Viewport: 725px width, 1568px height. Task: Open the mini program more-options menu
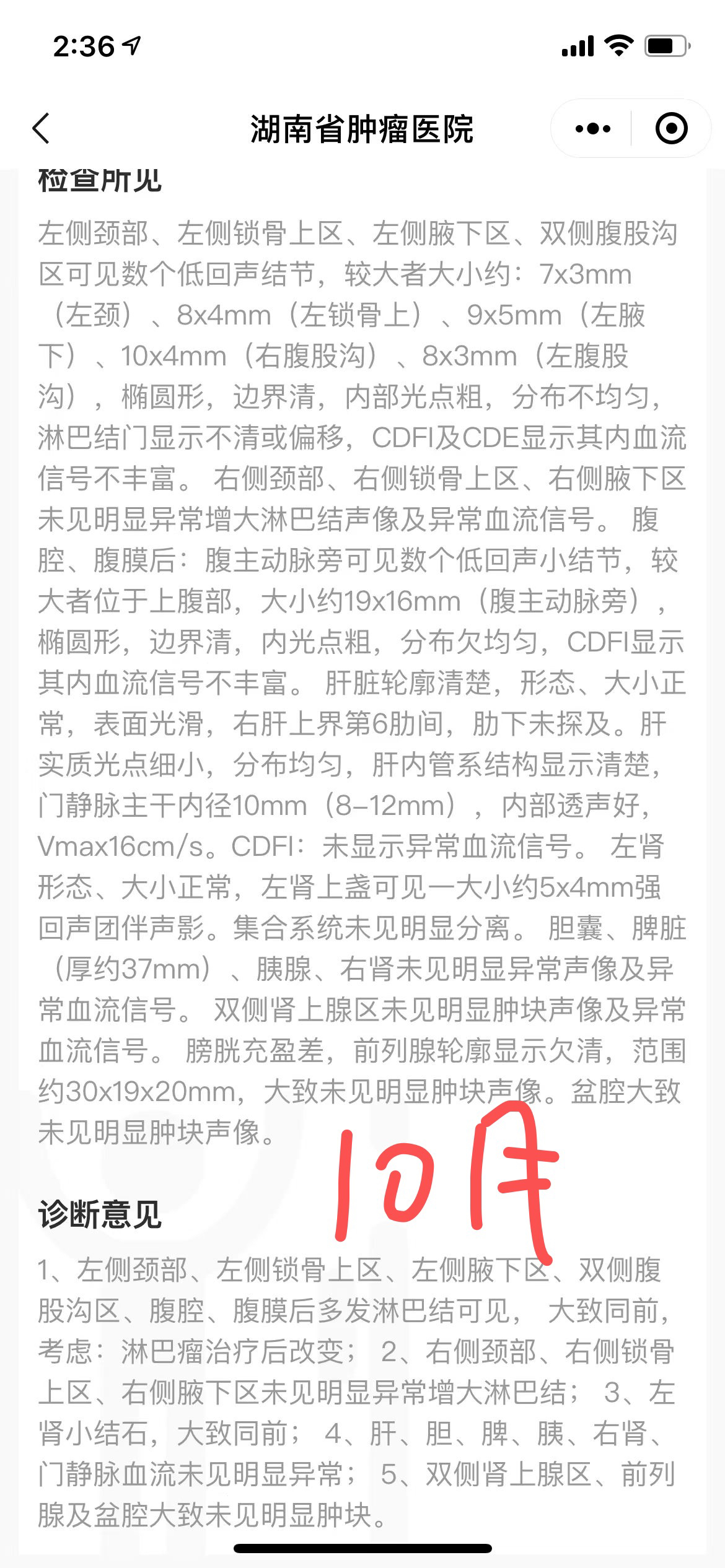pos(592,129)
